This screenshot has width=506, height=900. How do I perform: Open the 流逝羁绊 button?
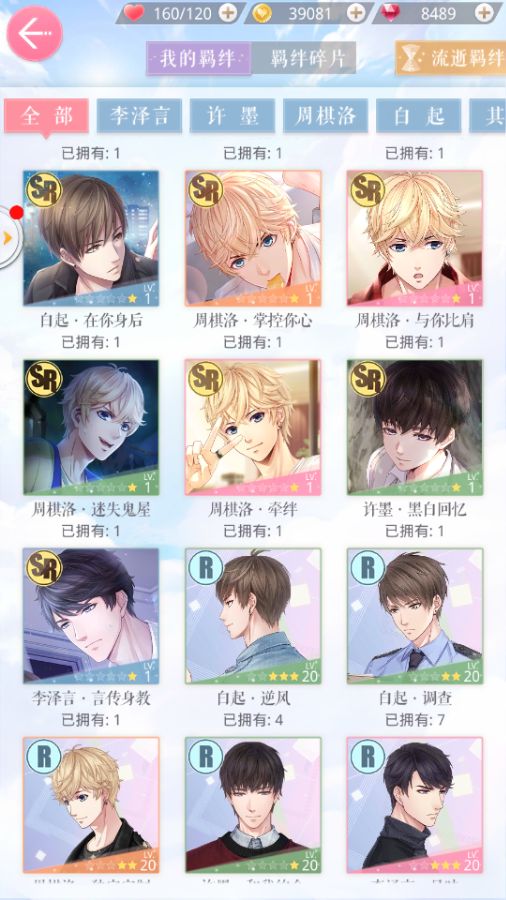(x=450, y=58)
